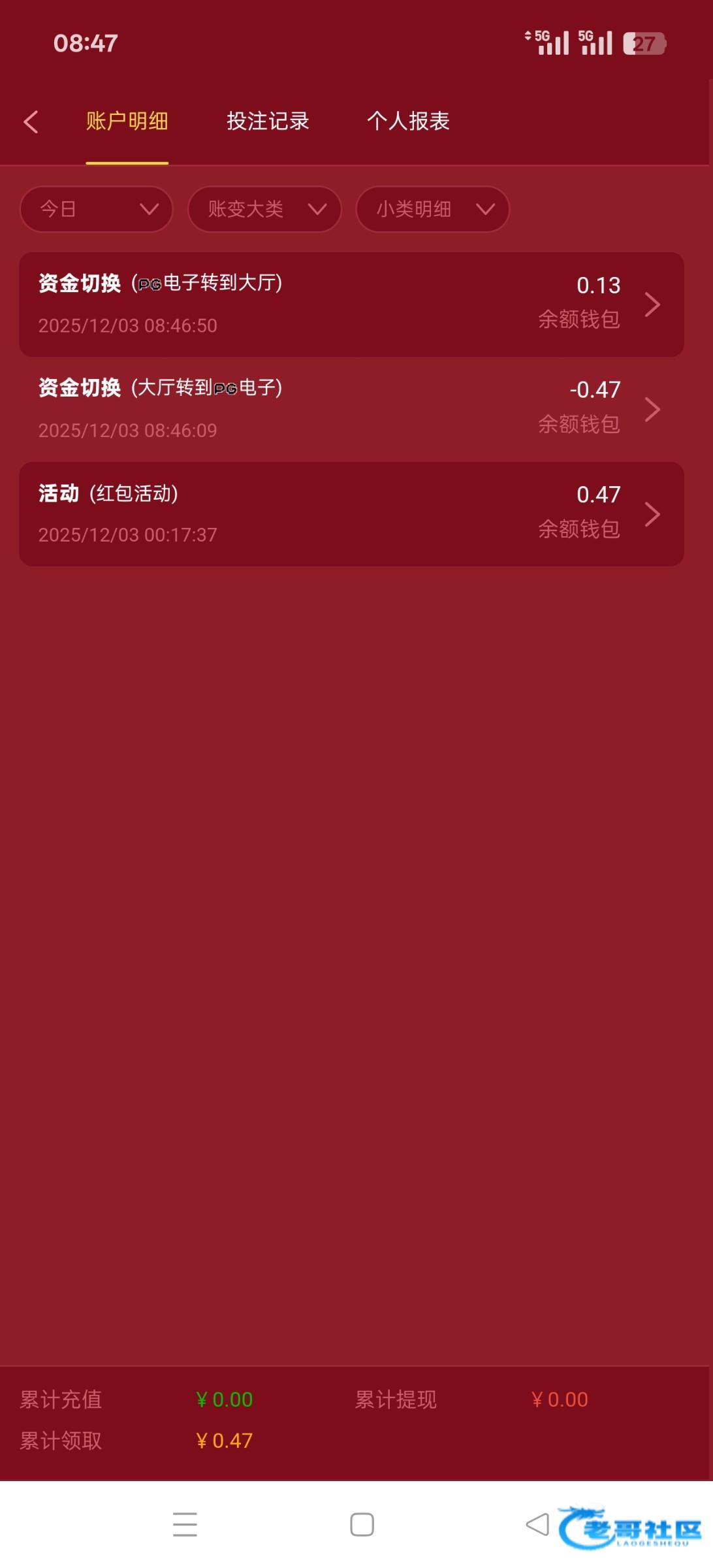The width and height of the screenshot is (713, 1568).
Task: Expand the 今日 date dropdown
Action: pyautogui.click(x=96, y=209)
